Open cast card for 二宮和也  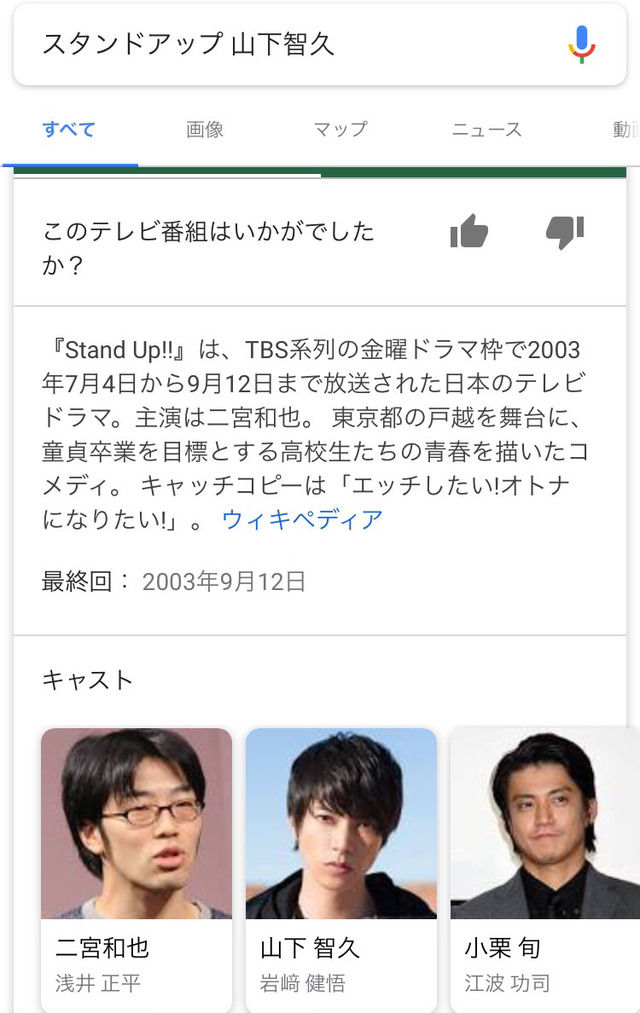click(x=136, y=860)
